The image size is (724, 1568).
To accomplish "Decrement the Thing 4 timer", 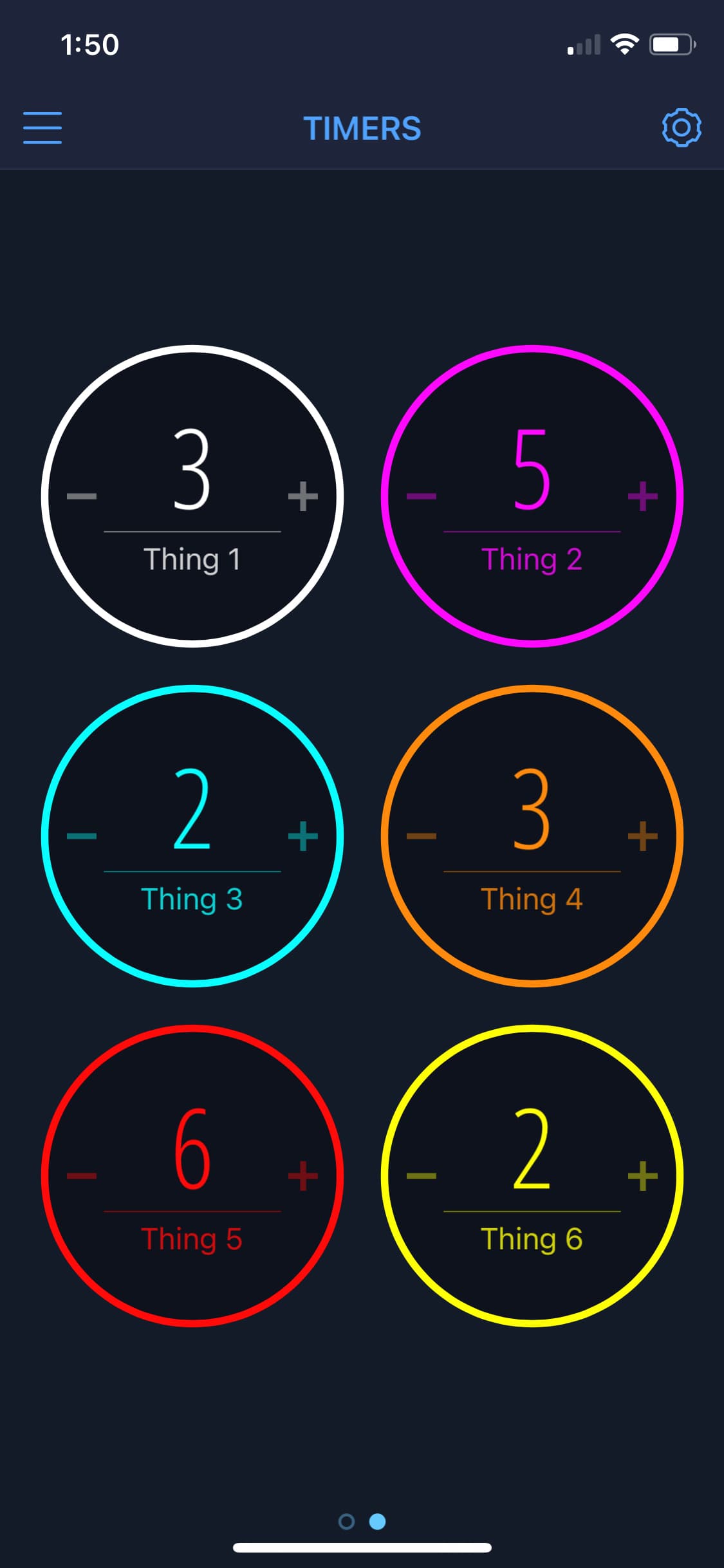I will tap(422, 836).
